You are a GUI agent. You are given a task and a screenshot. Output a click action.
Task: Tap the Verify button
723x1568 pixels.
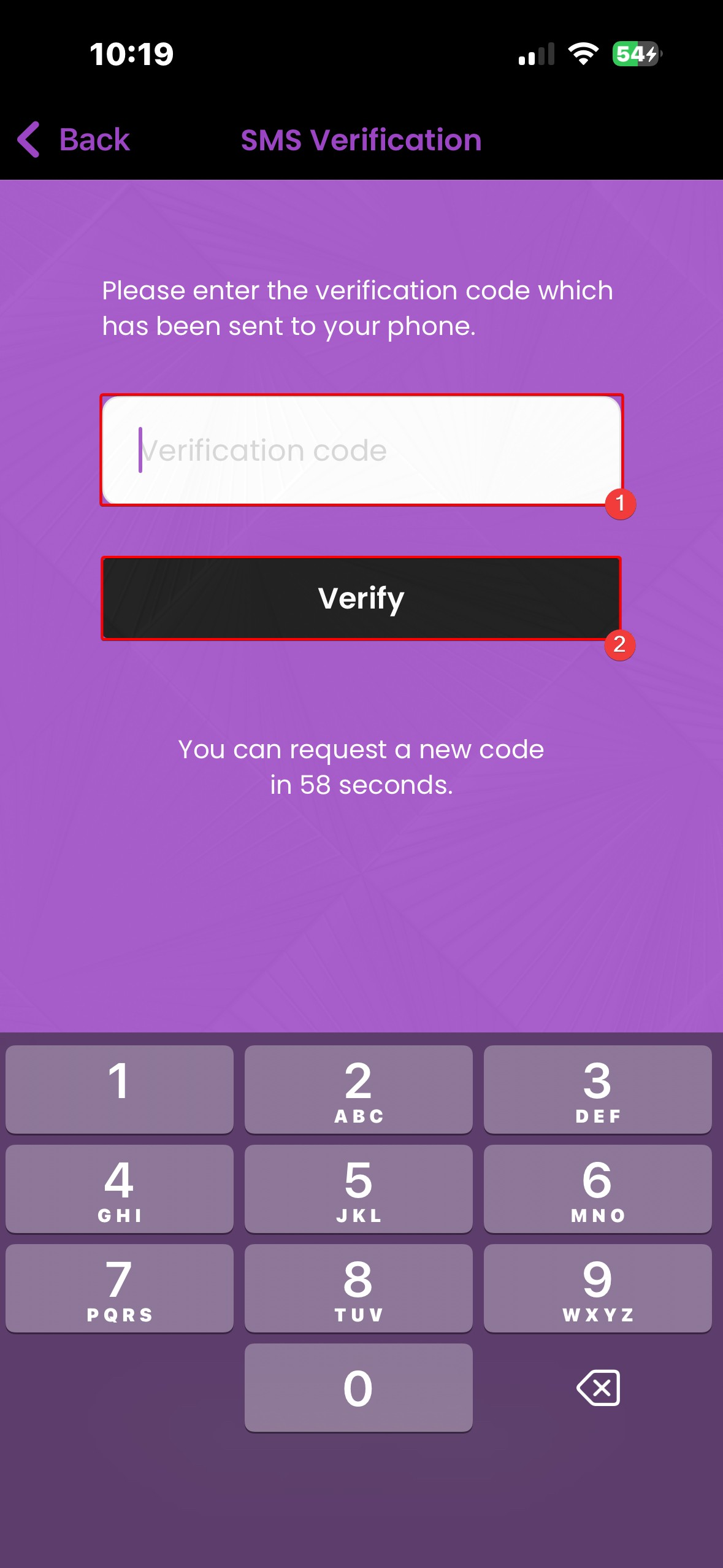(x=361, y=598)
